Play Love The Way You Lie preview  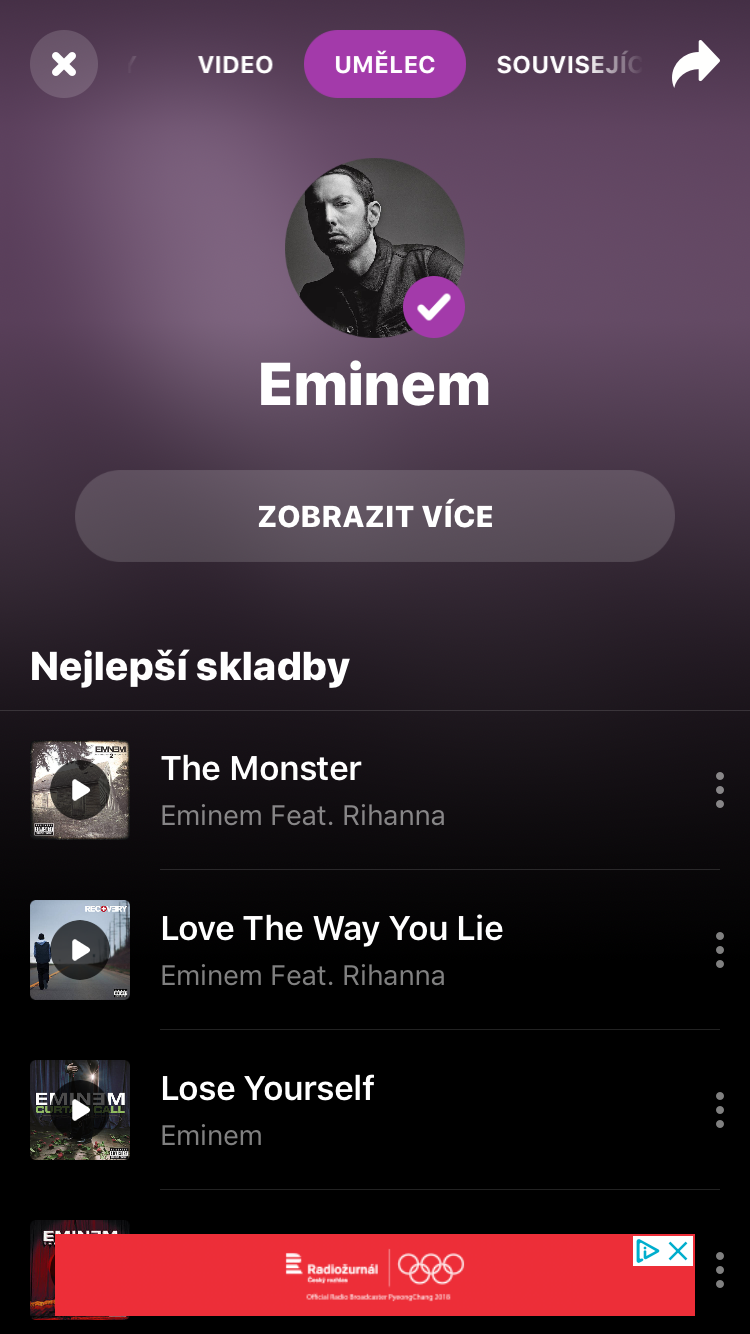[80, 950]
